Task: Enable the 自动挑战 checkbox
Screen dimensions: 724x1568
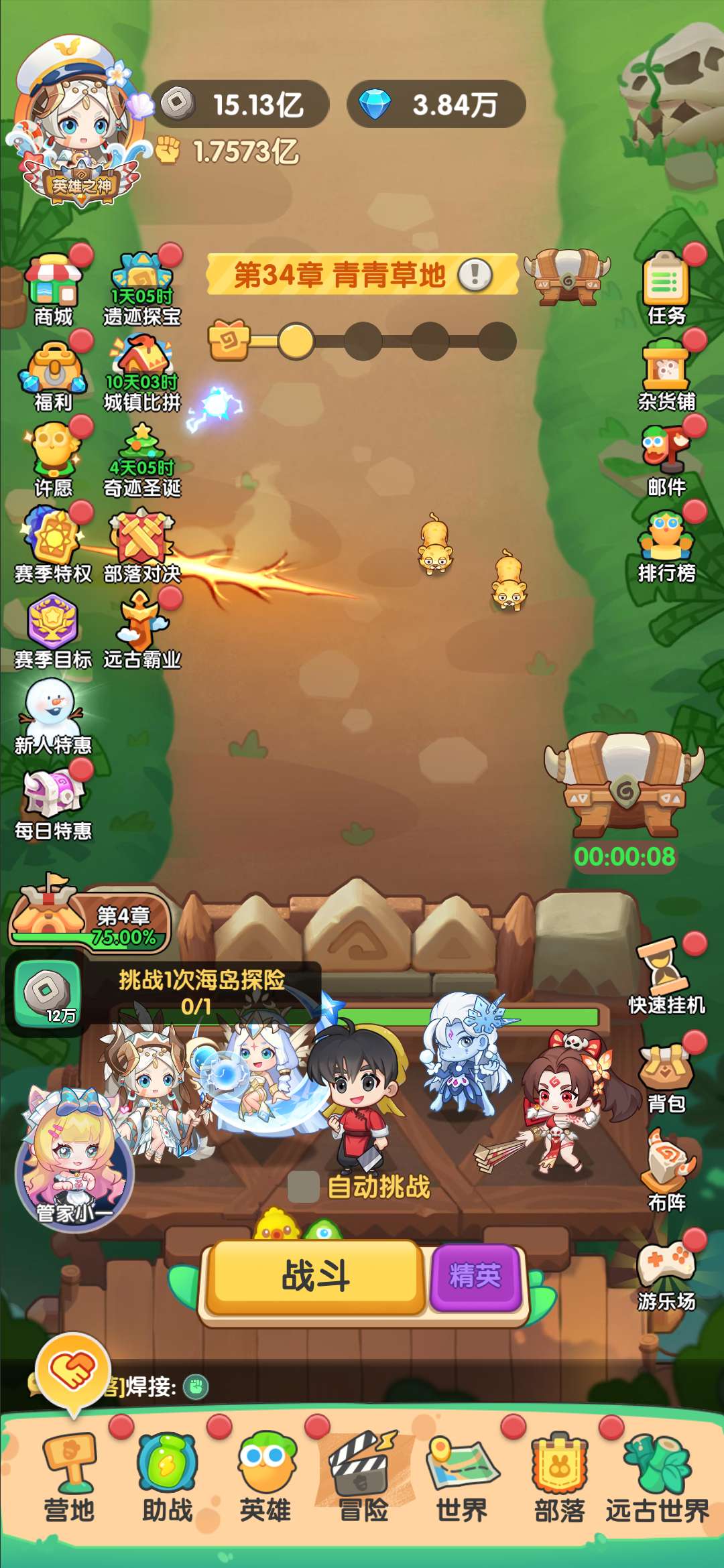Action: [303, 1187]
